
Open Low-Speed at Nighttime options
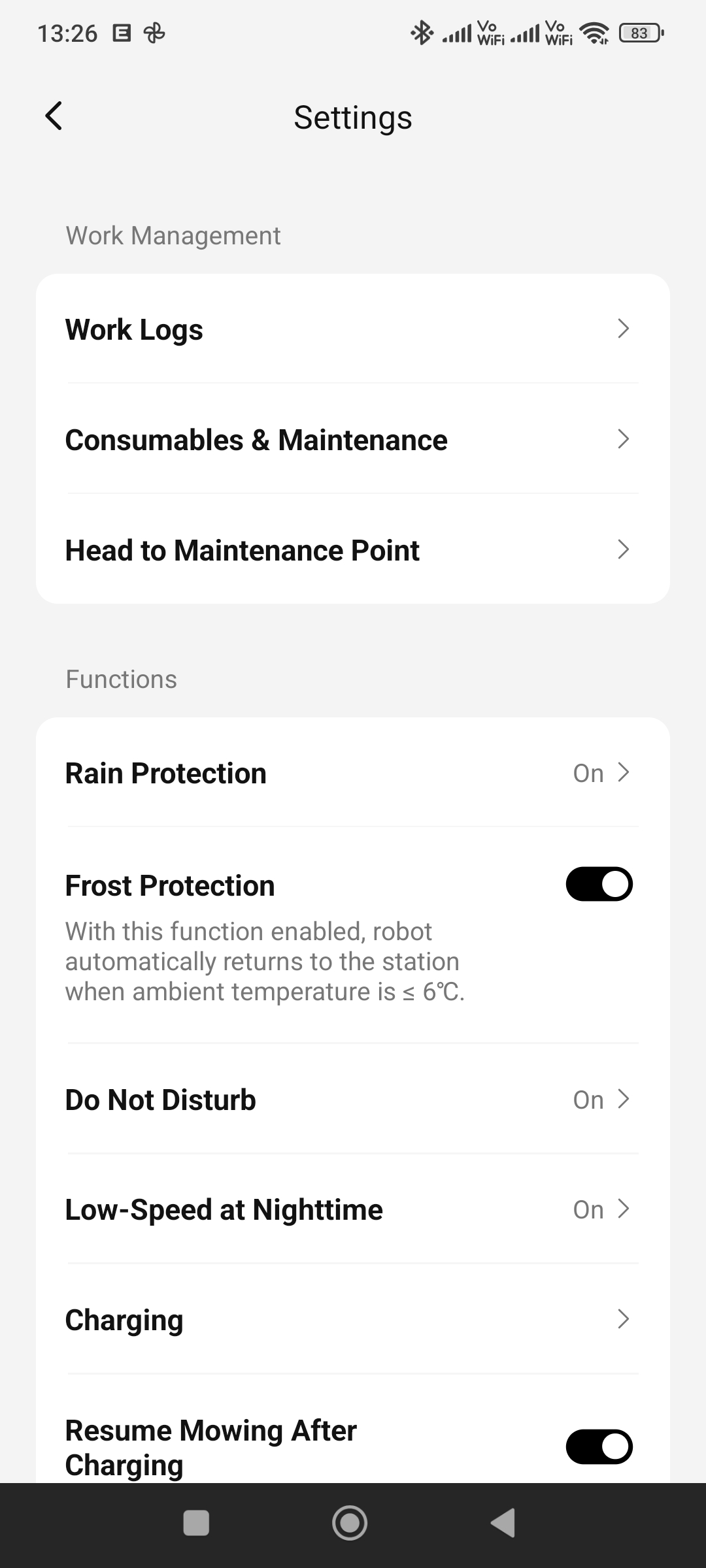click(x=352, y=1209)
